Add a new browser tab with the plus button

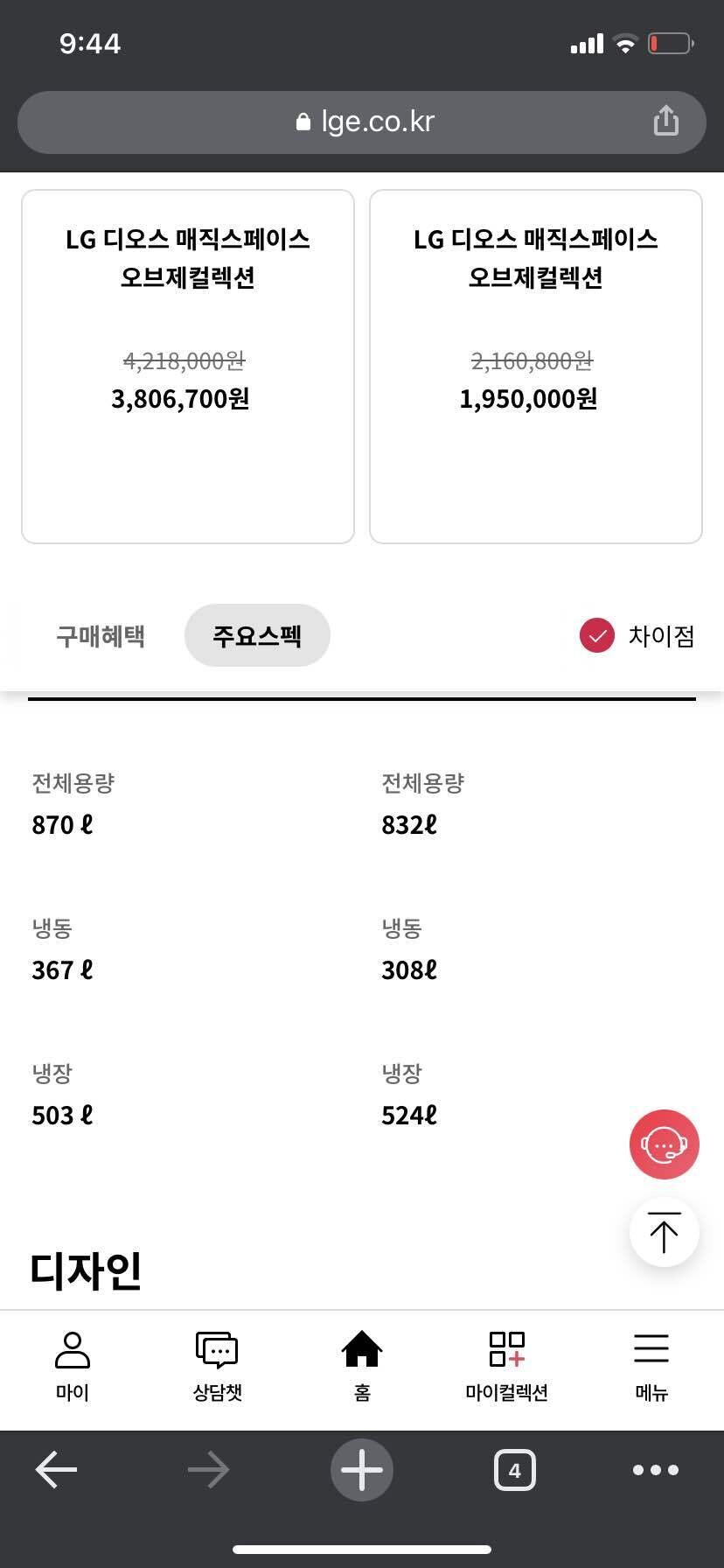[362, 1470]
